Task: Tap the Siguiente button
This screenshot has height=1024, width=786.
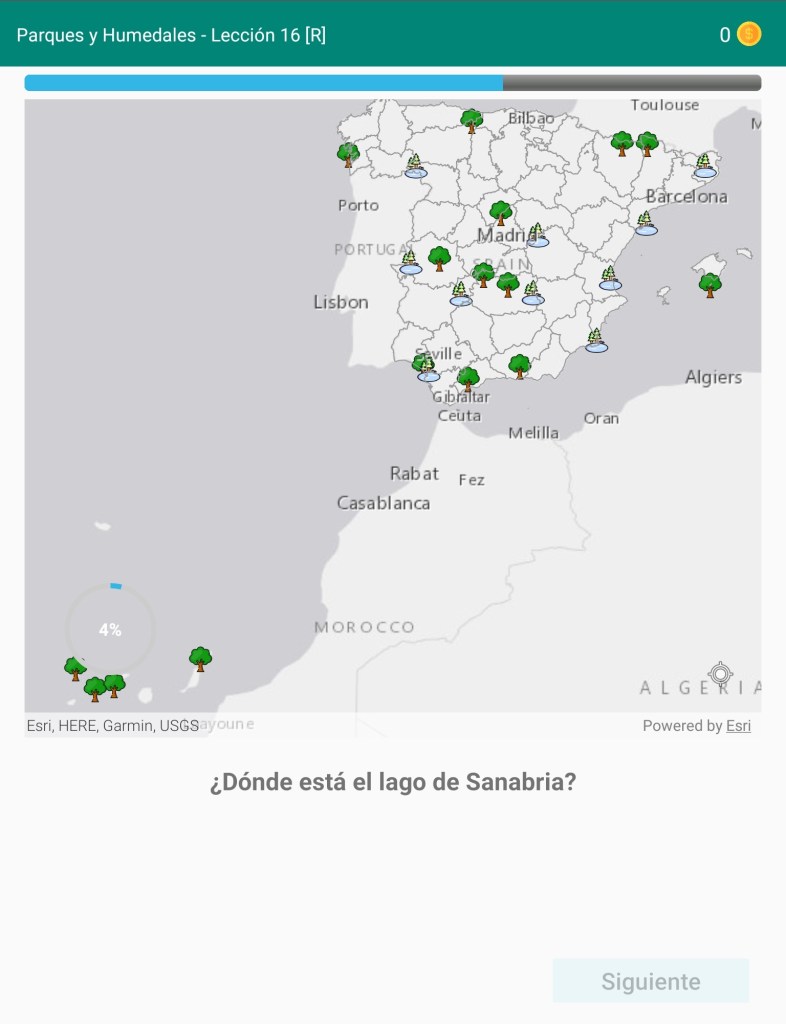Action: pyautogui.click(x=650, y=981)
